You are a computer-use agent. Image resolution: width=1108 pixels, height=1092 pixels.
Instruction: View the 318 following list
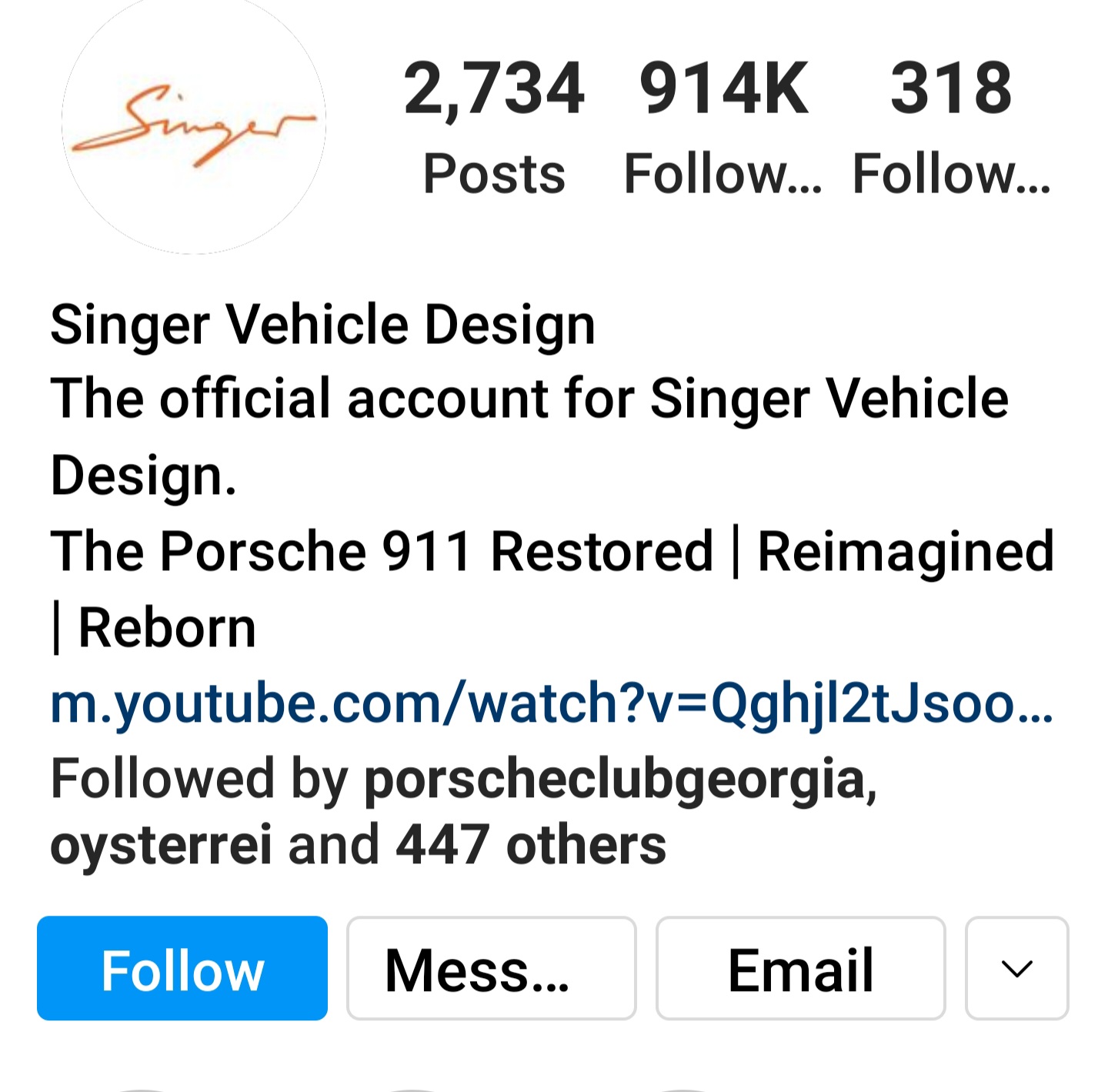(x=951, y=127)
